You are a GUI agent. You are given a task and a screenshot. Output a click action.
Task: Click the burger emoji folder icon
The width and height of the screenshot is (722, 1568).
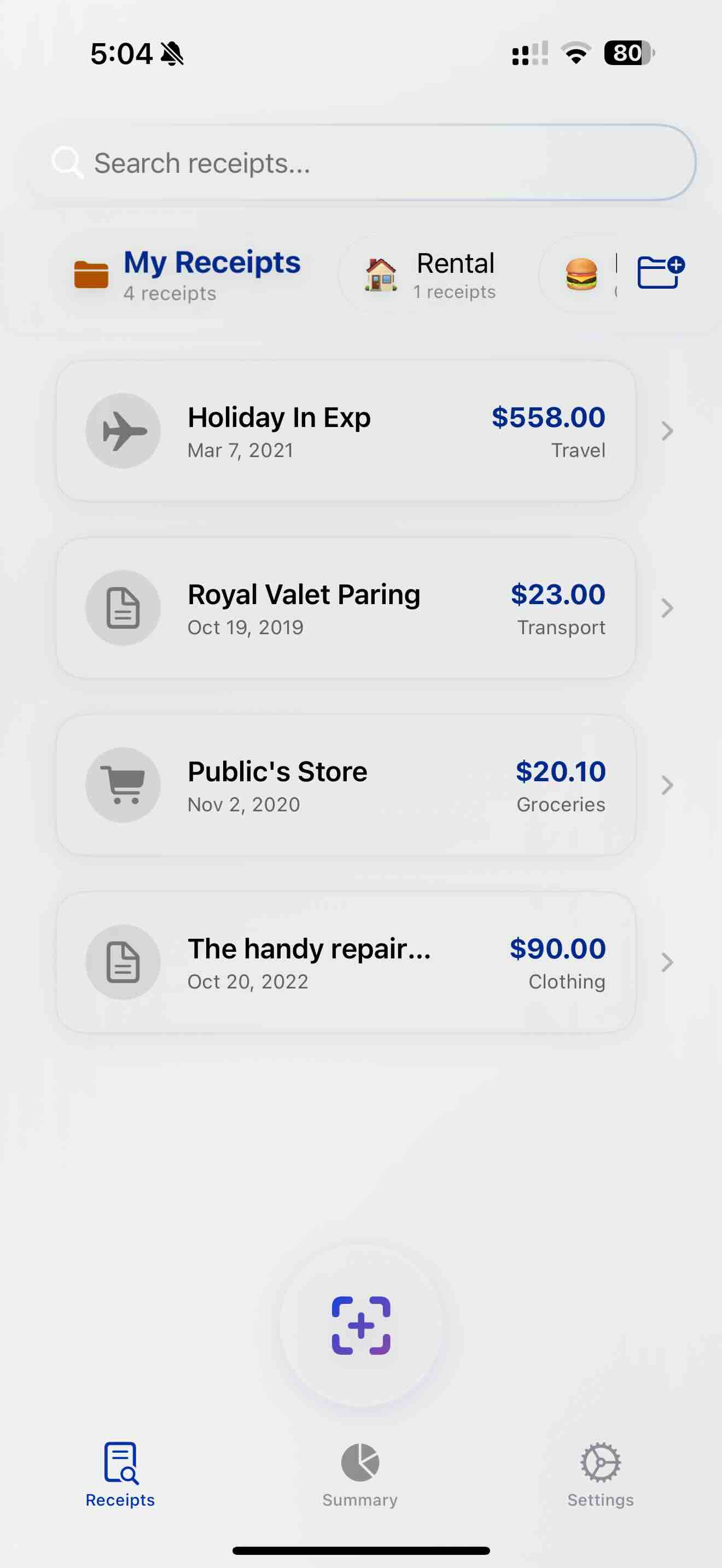coord(581,275)
